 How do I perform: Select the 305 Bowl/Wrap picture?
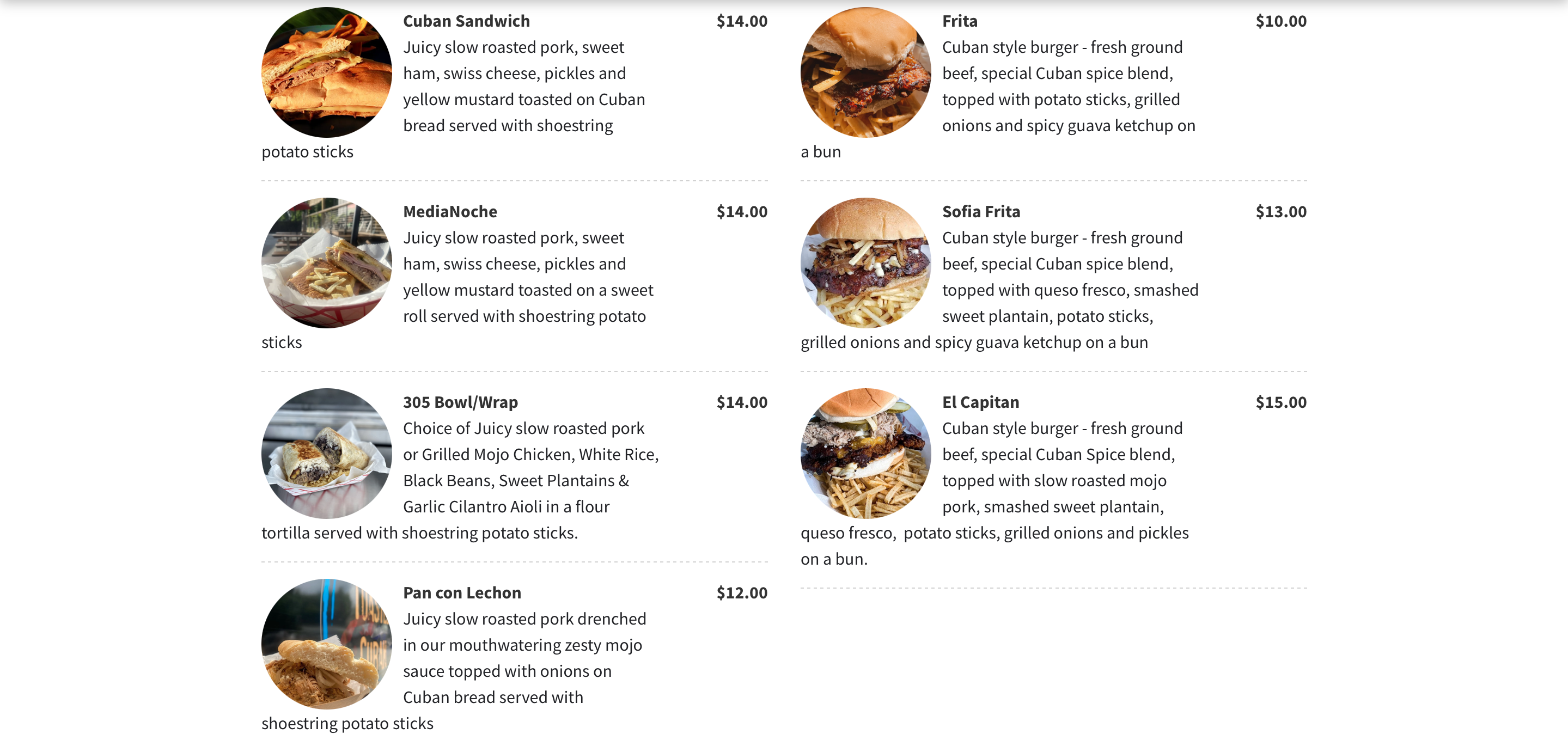[326, 452]
